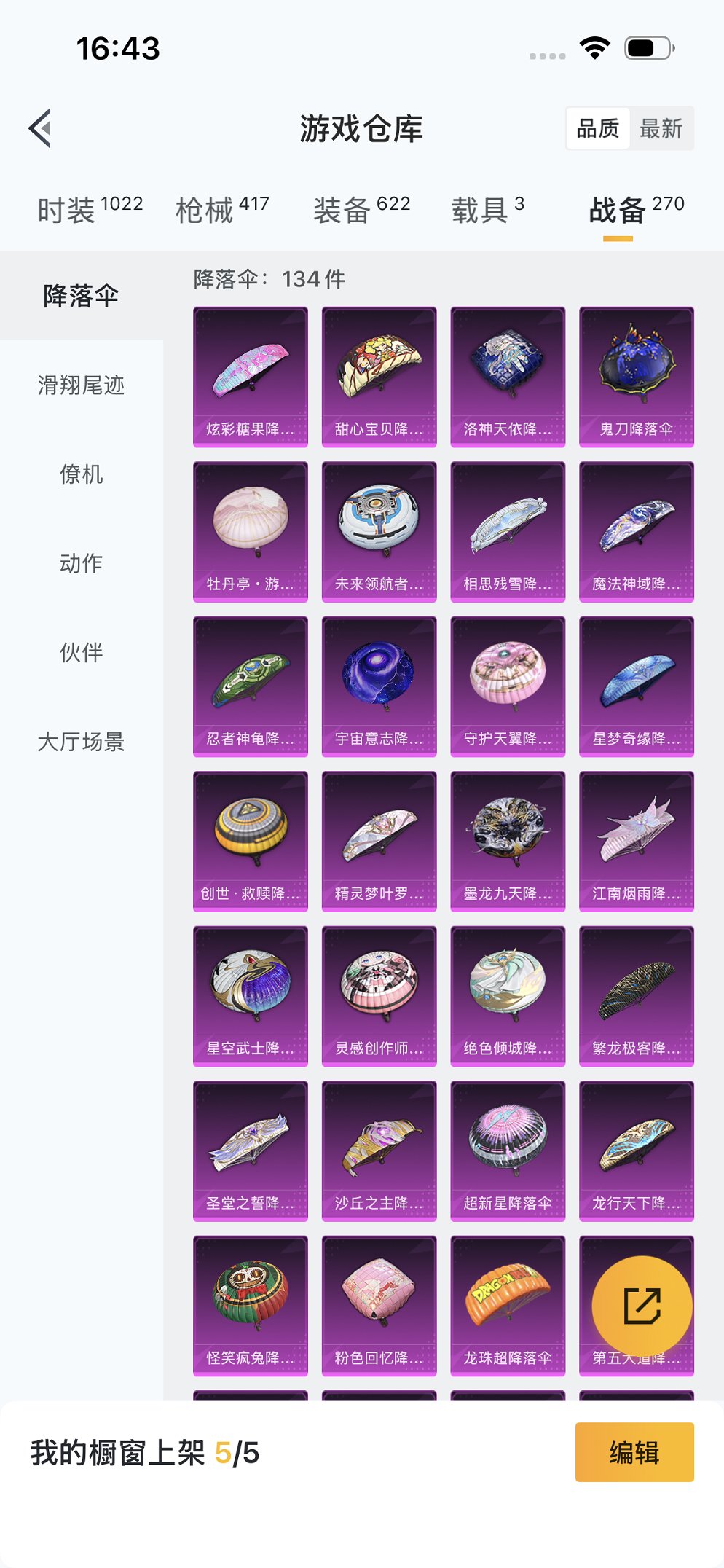Switch to the 枪械 tab
Screen dimensions: 724x1568
click(x=222, y=210)
